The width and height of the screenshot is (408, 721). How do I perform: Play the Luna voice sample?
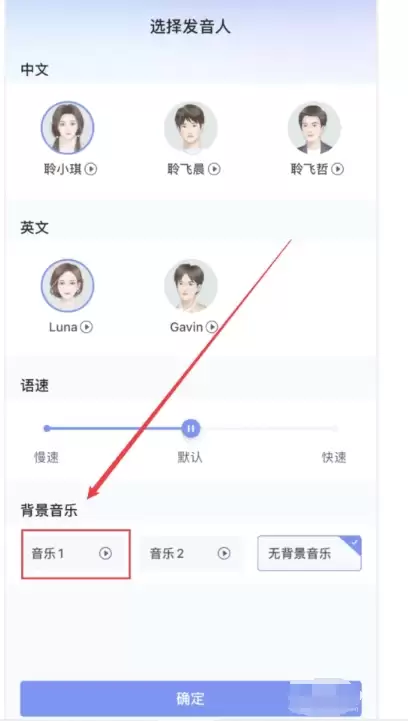86,327
